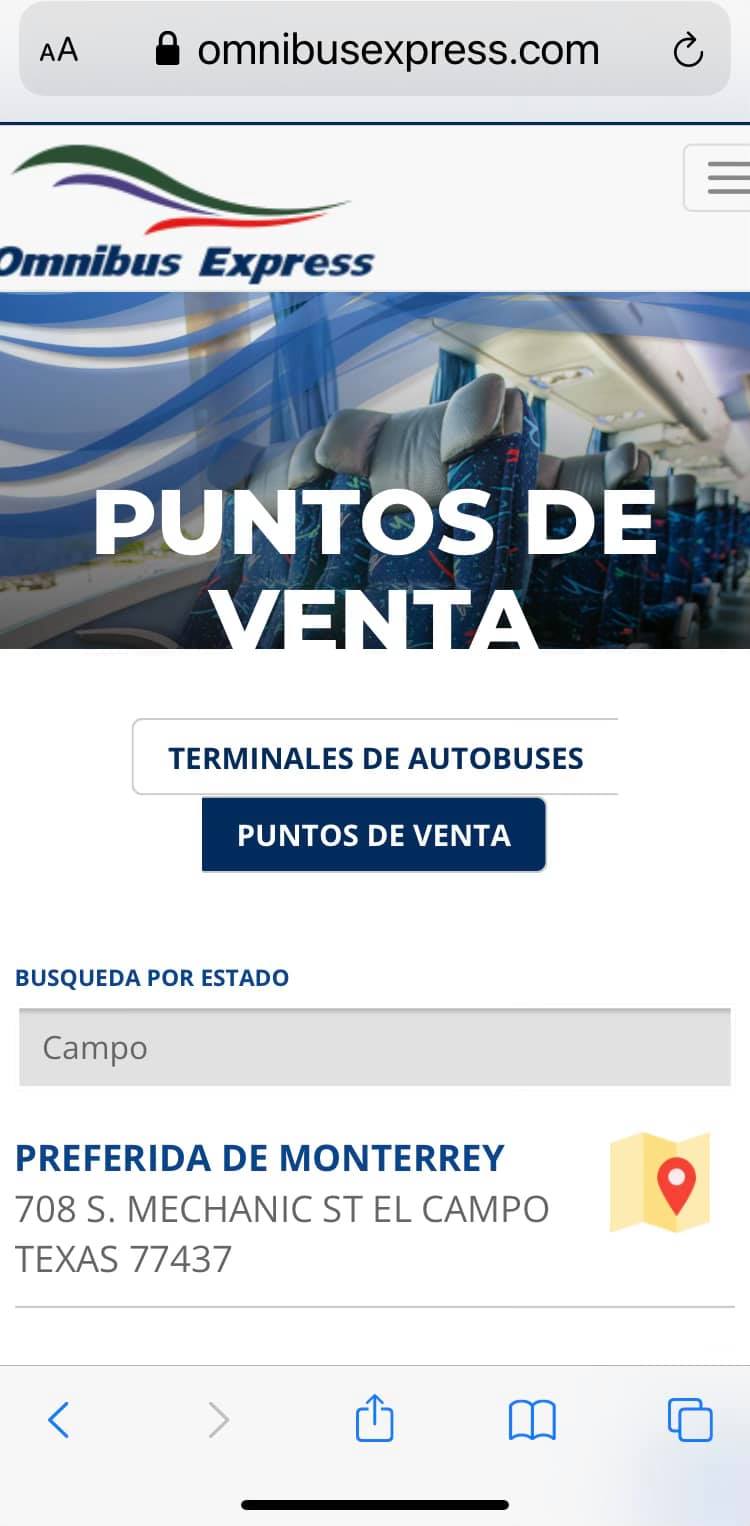Open Safari text size AA options
The width and height of the screenshot is (750, 1526).
pos(59,51)
